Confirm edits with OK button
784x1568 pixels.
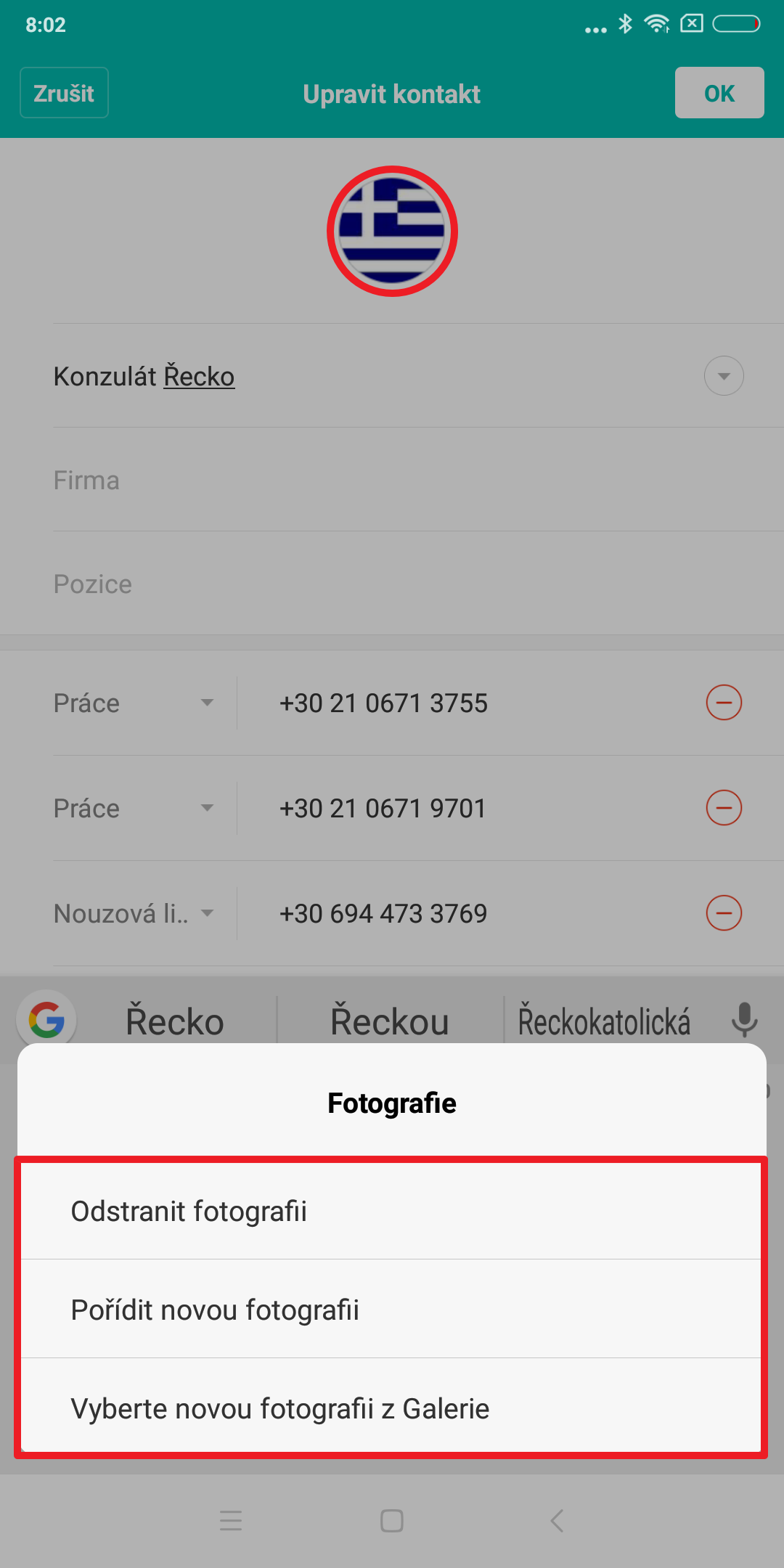[x=719, y=93]
